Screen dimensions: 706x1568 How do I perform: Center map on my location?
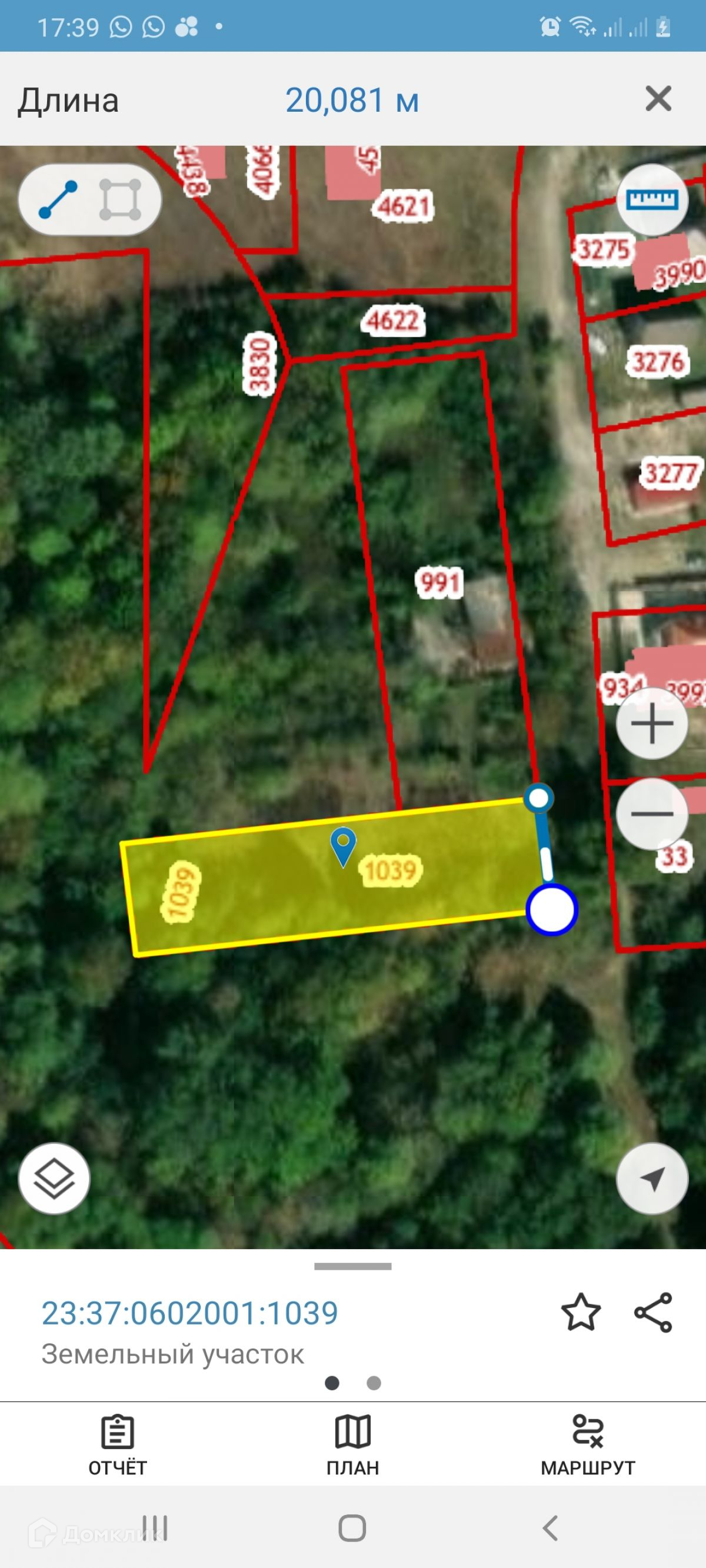click(x=652, y=1179)
